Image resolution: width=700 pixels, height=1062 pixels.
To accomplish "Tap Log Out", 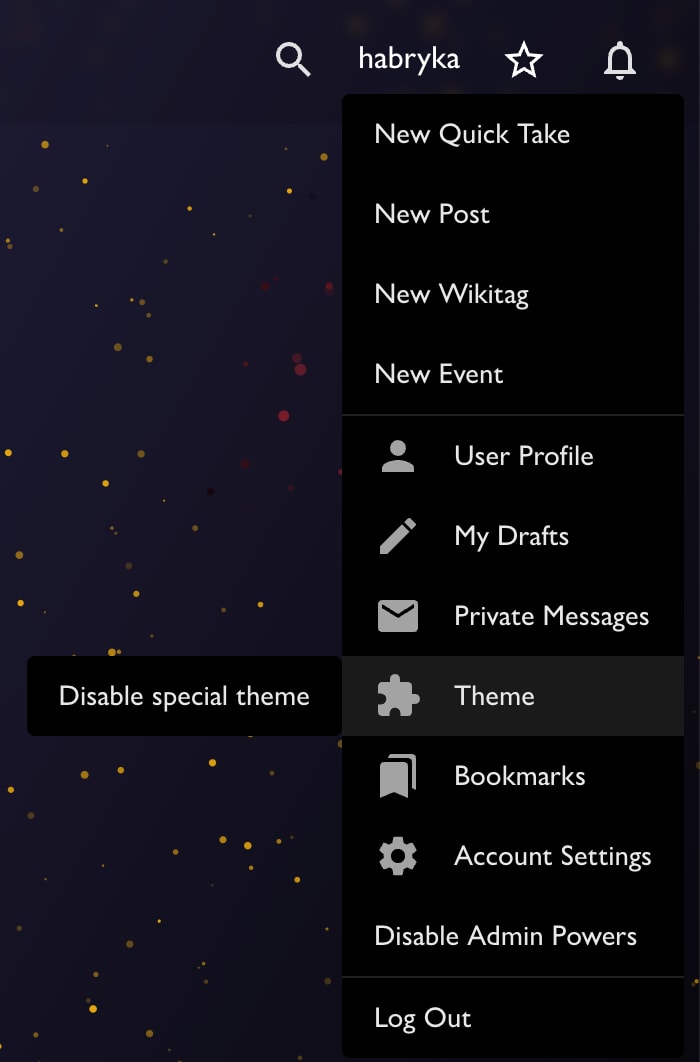I will [422, 1018].
